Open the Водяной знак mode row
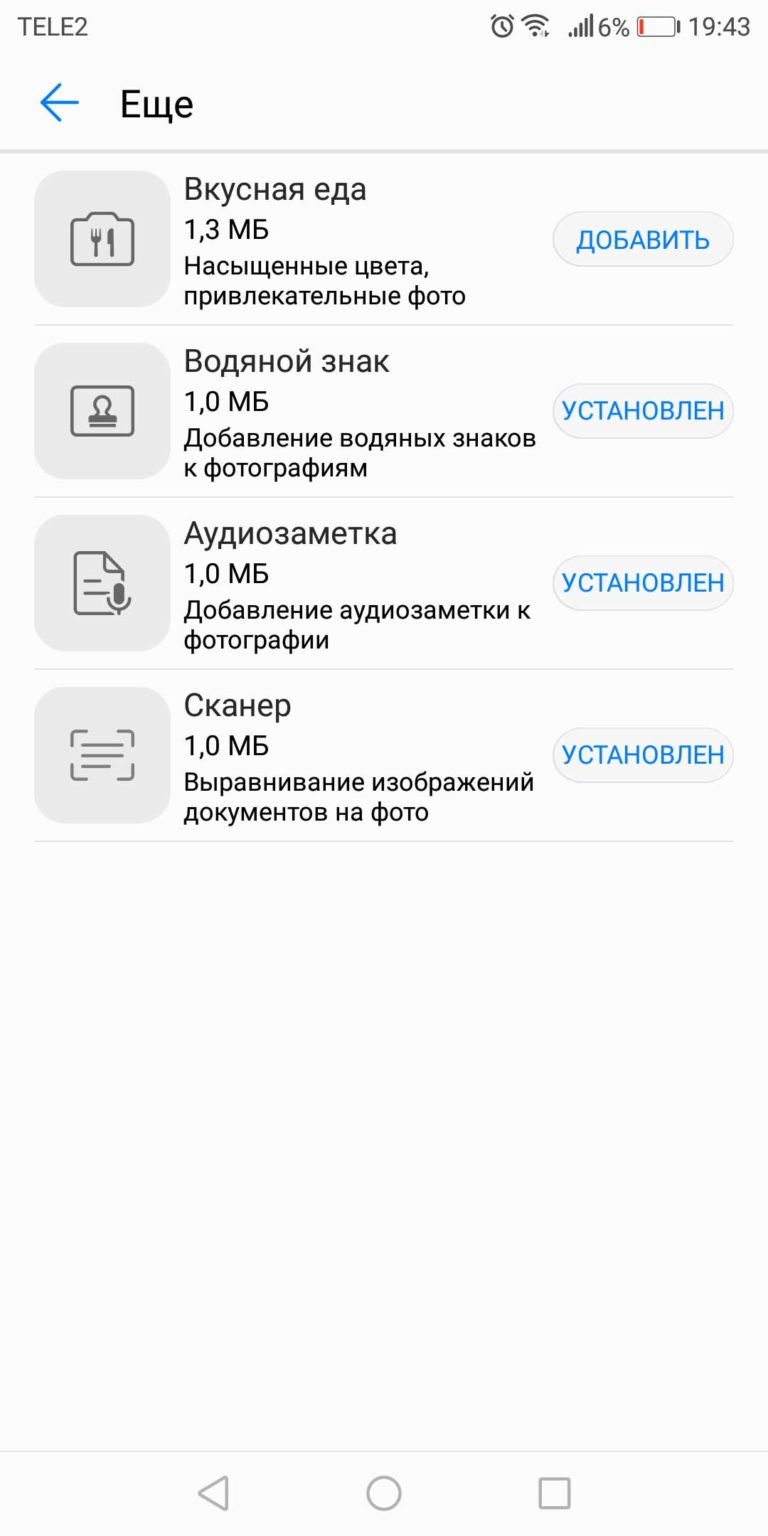768x1536 pixels. [384, 411]
